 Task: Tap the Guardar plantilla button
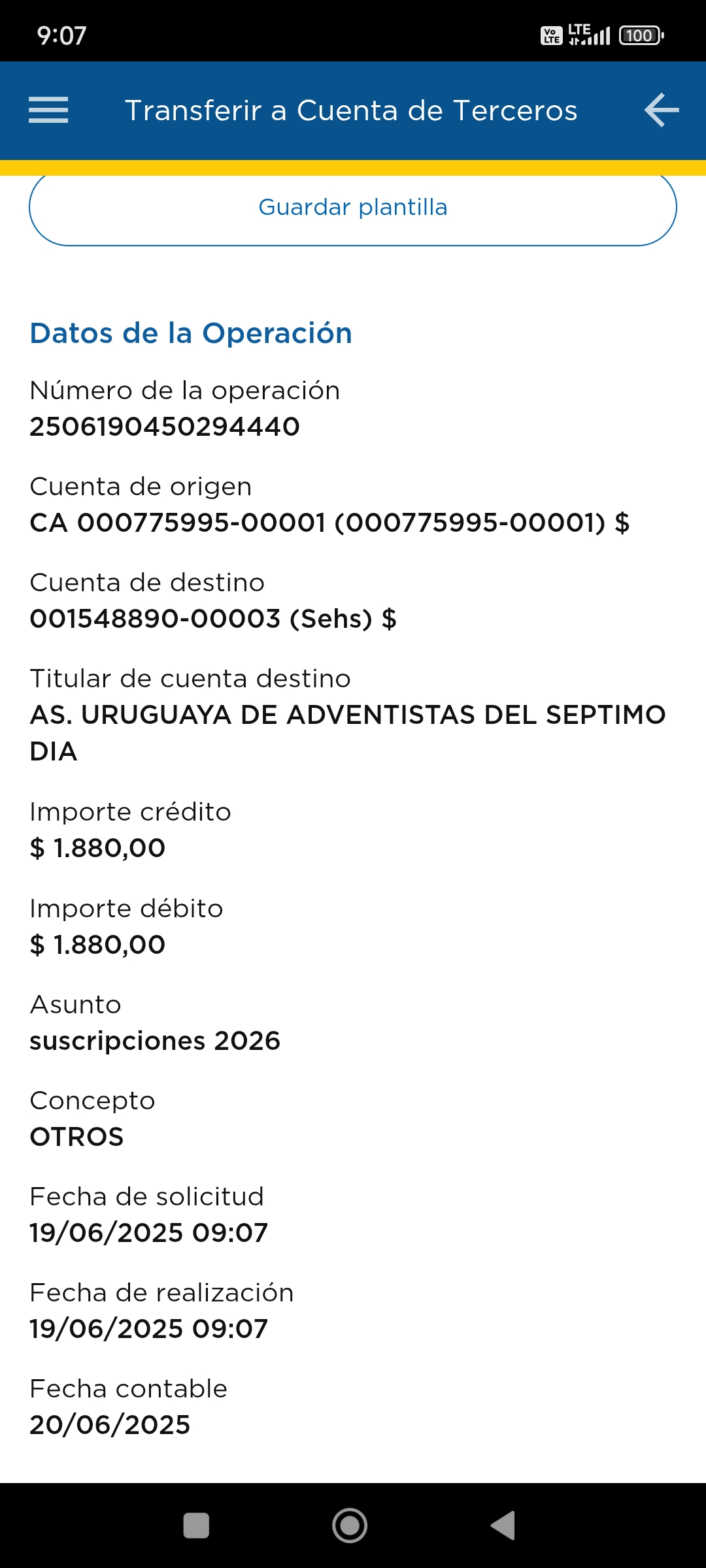pos(353,208)
